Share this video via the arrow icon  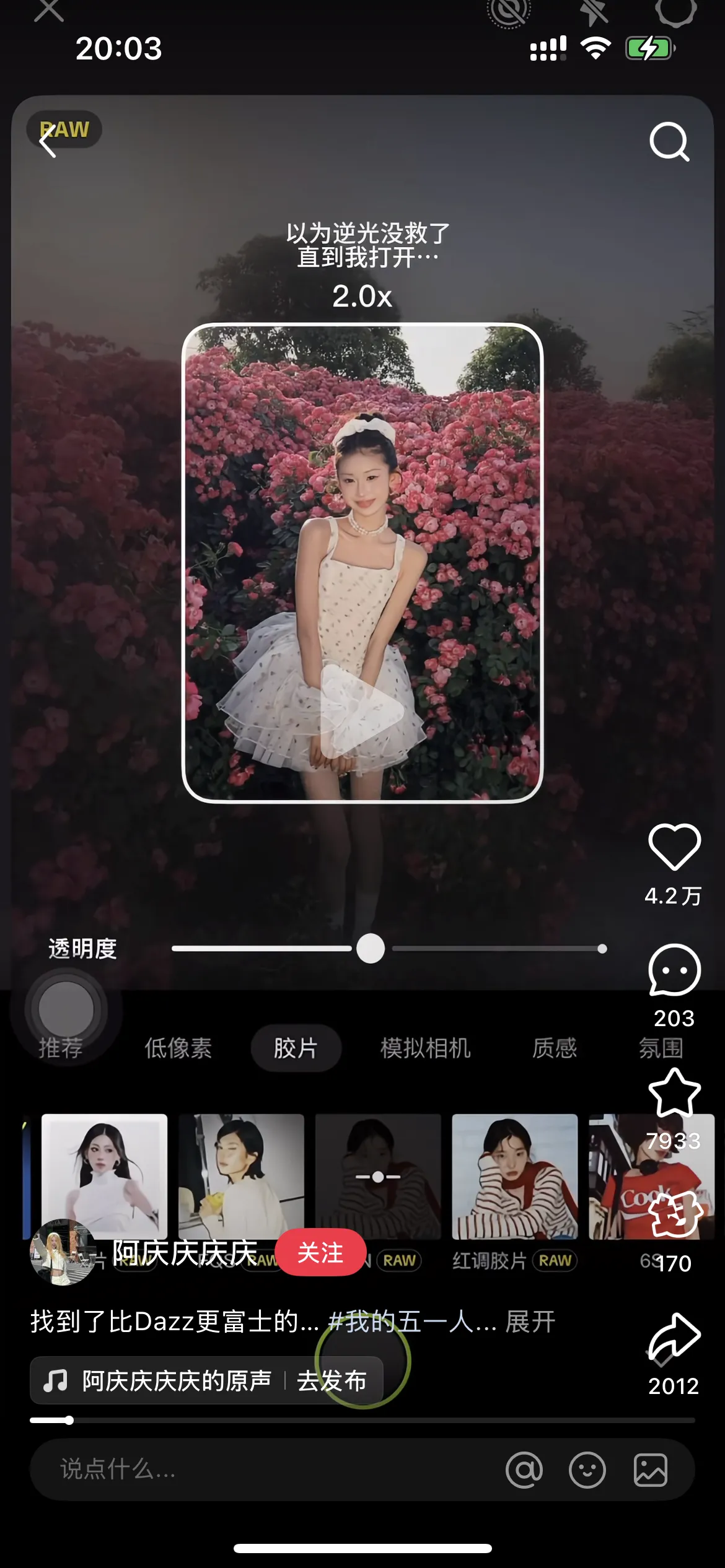(x=674, y=1338)
